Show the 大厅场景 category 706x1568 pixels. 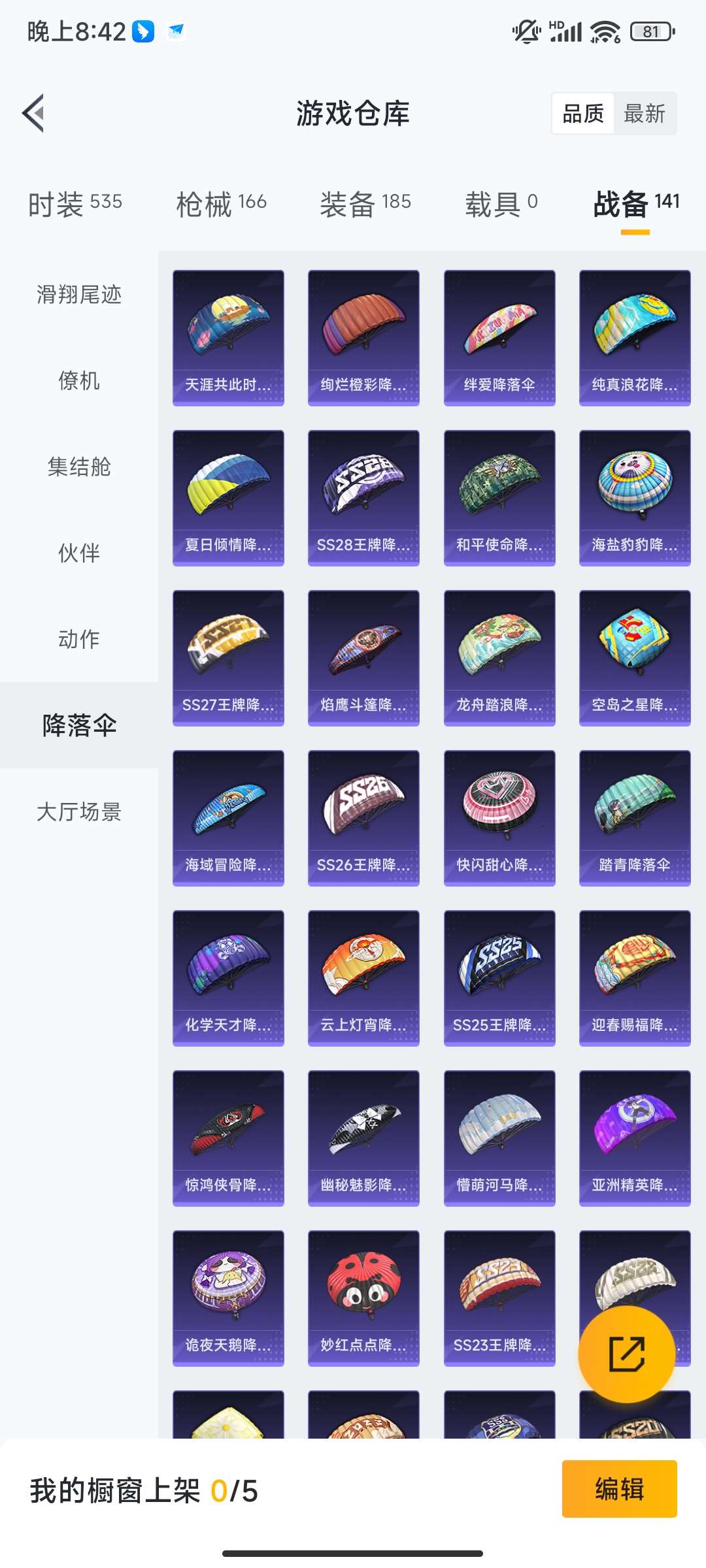[x=79, y=811]
